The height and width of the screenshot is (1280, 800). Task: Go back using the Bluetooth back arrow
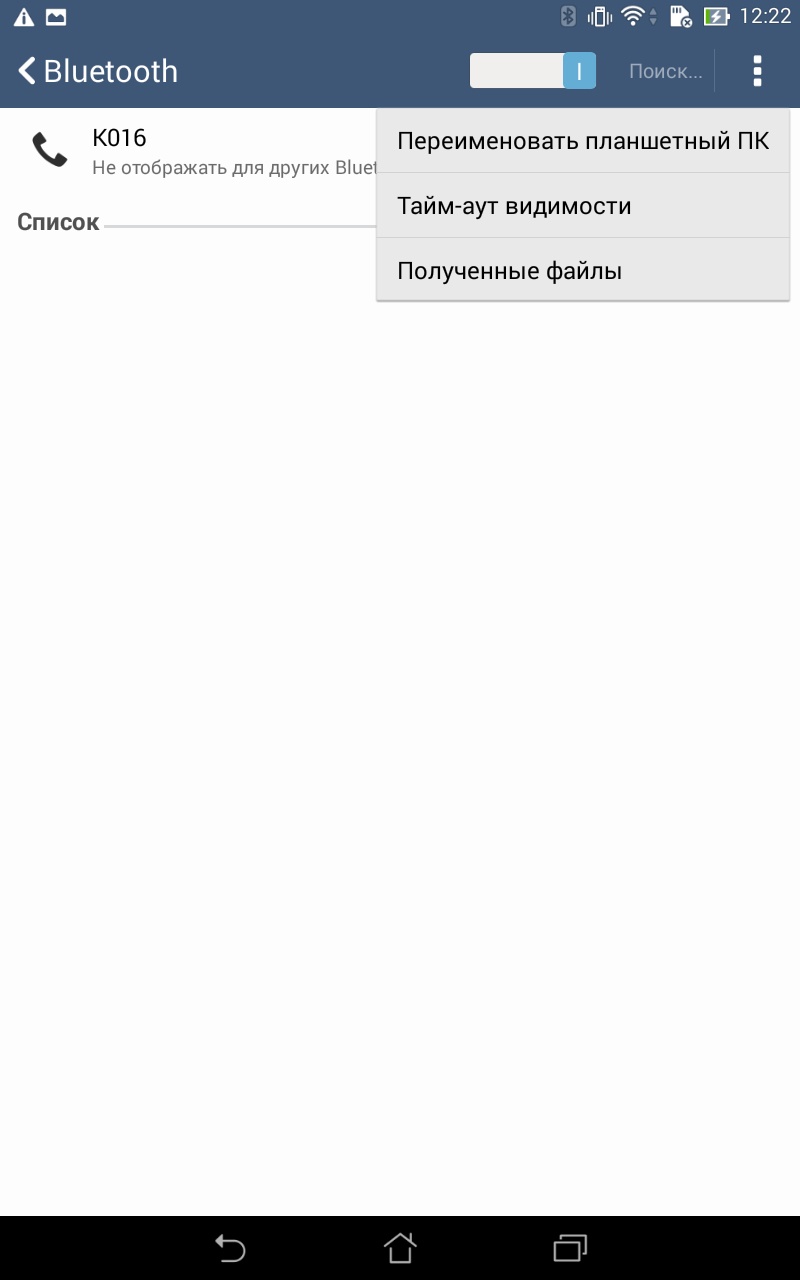28,71
